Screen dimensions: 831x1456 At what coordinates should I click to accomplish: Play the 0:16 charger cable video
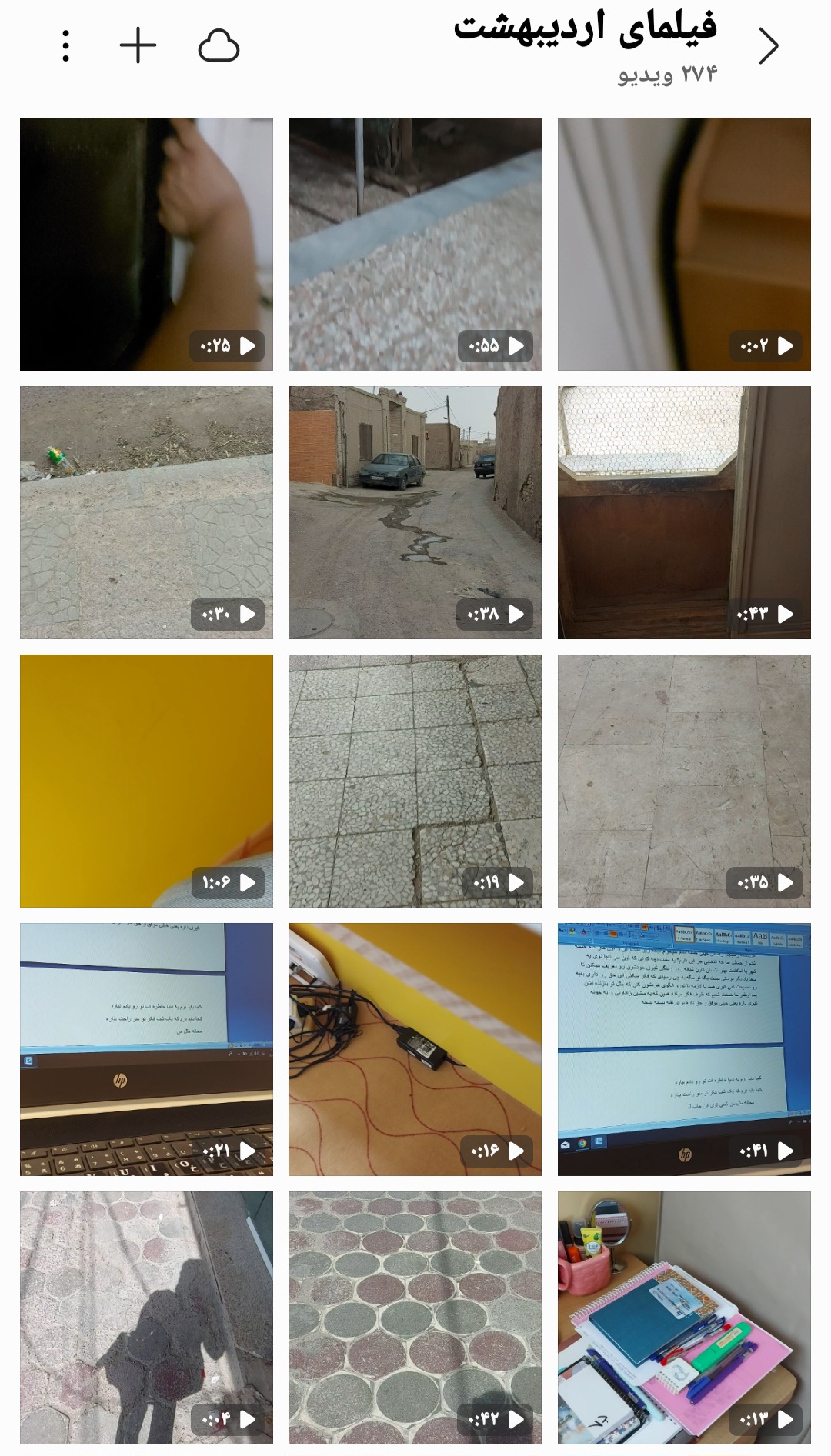415,1049
